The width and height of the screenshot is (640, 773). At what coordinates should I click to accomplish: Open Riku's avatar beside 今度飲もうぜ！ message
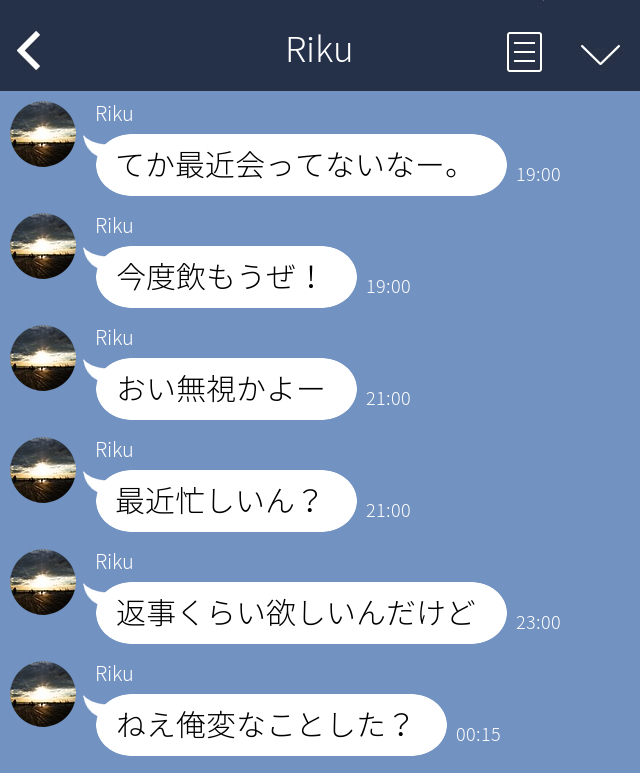click(43, 246)
